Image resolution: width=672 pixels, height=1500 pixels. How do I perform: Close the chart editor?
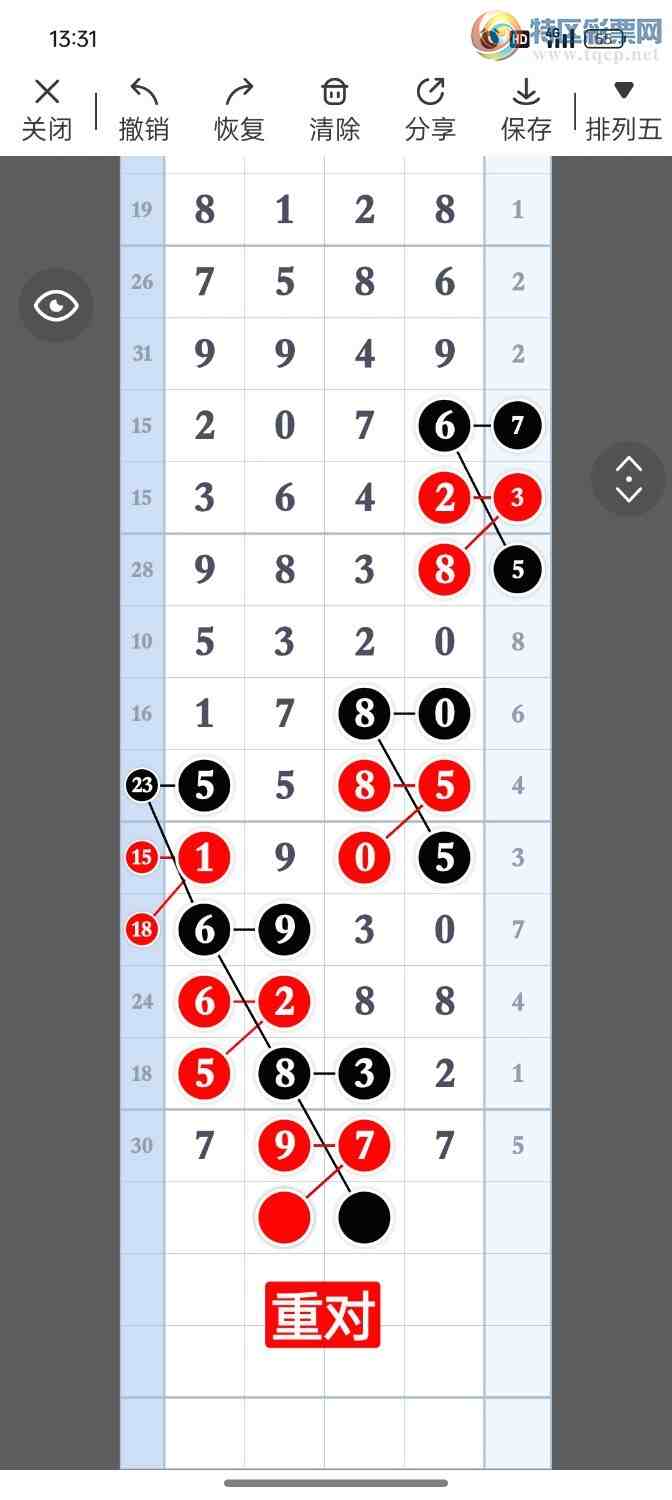point(47,110)
